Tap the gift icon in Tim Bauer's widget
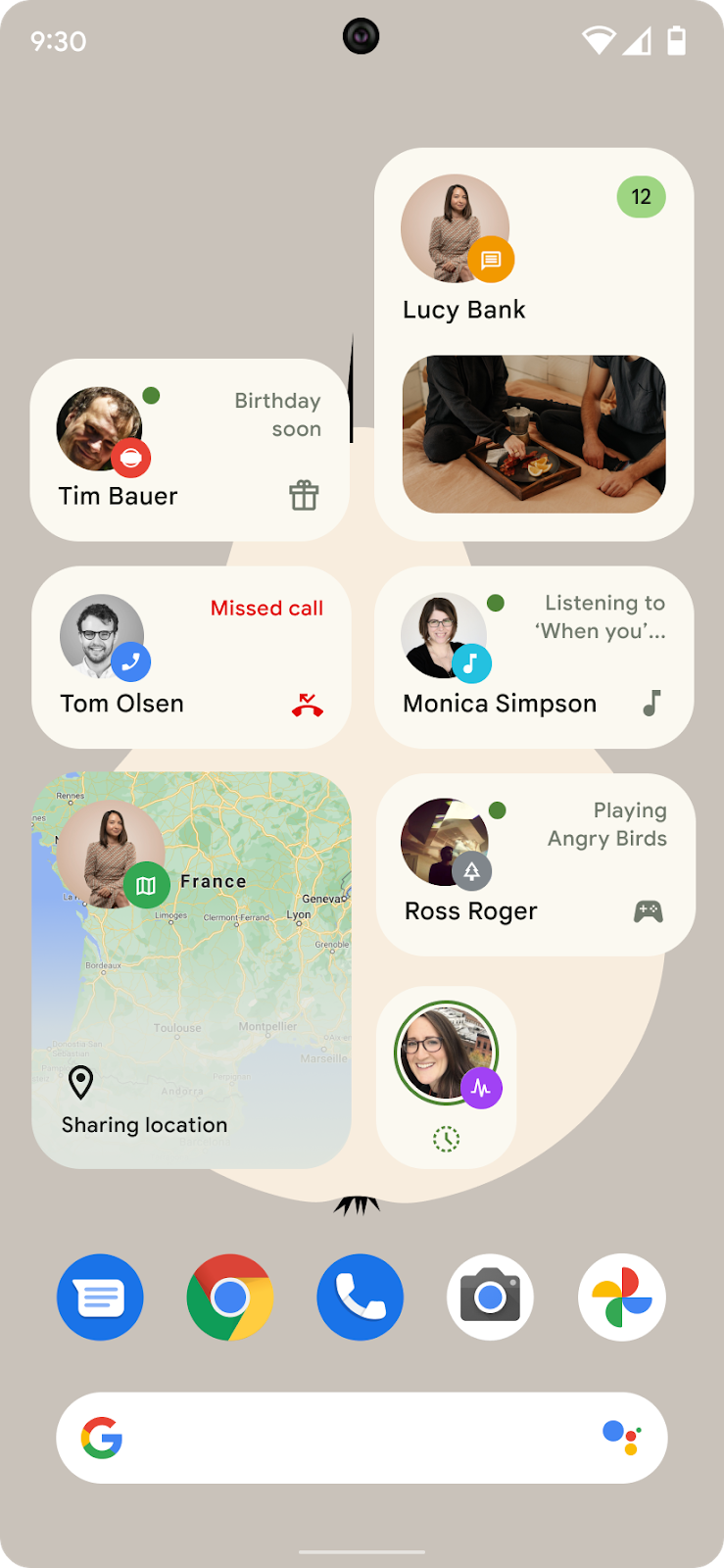This screenshot has width=724, height=1568. (305, 495)
